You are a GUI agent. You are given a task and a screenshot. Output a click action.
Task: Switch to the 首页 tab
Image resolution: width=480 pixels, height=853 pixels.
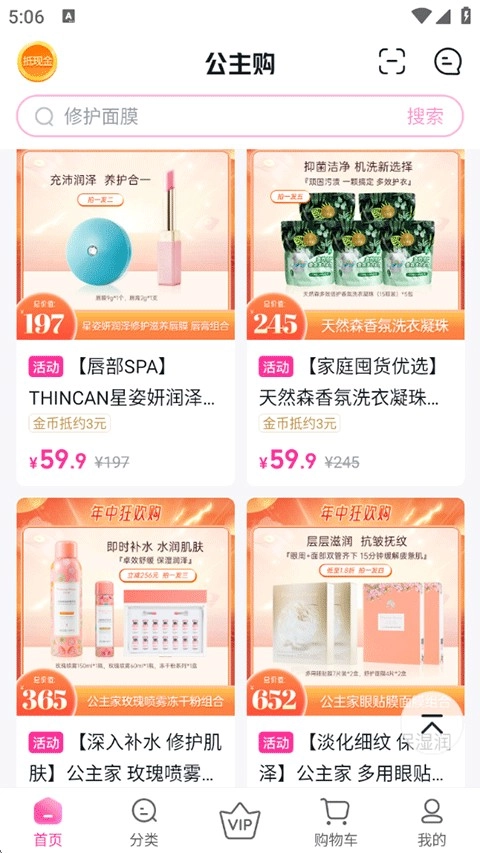[x=48, y=821]
